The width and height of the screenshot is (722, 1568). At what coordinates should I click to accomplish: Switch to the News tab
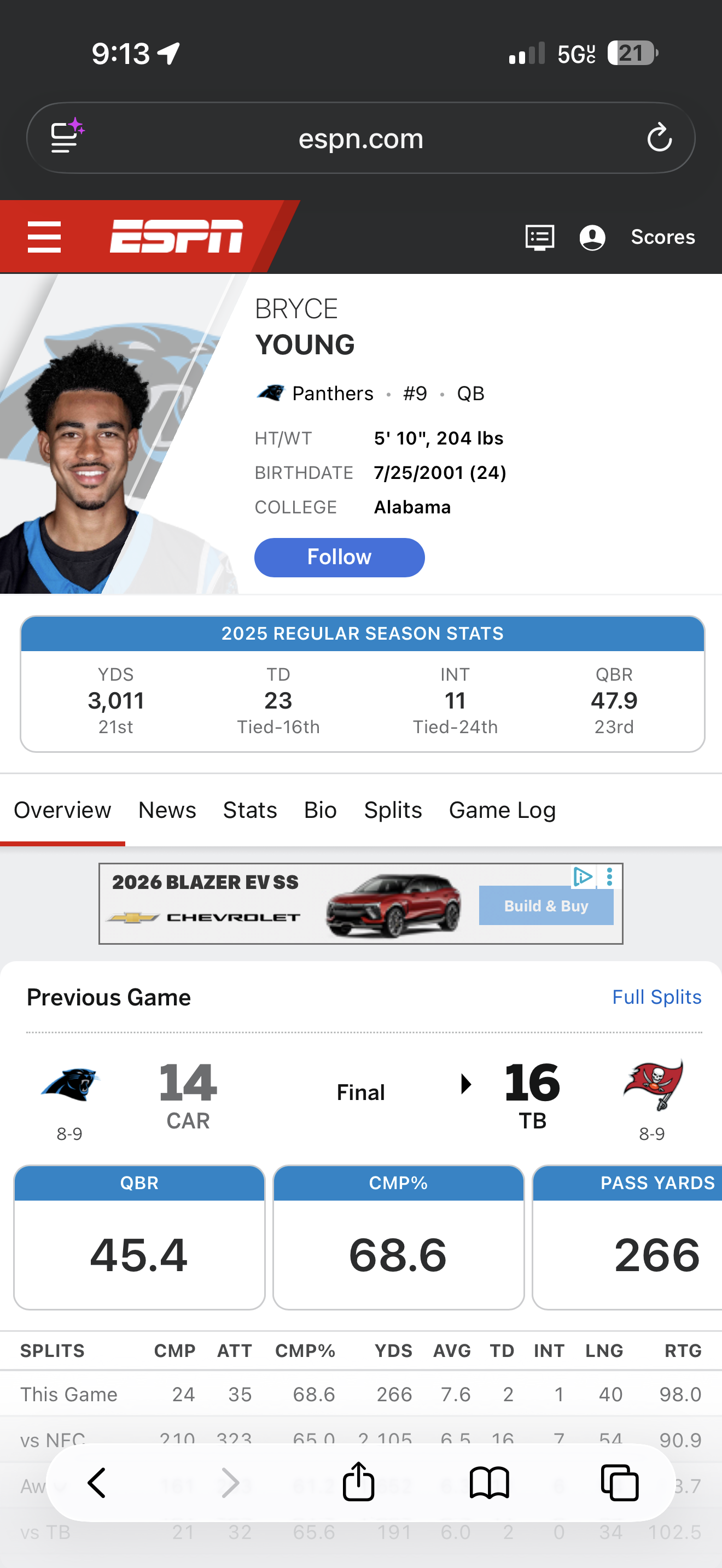point(167,810)
